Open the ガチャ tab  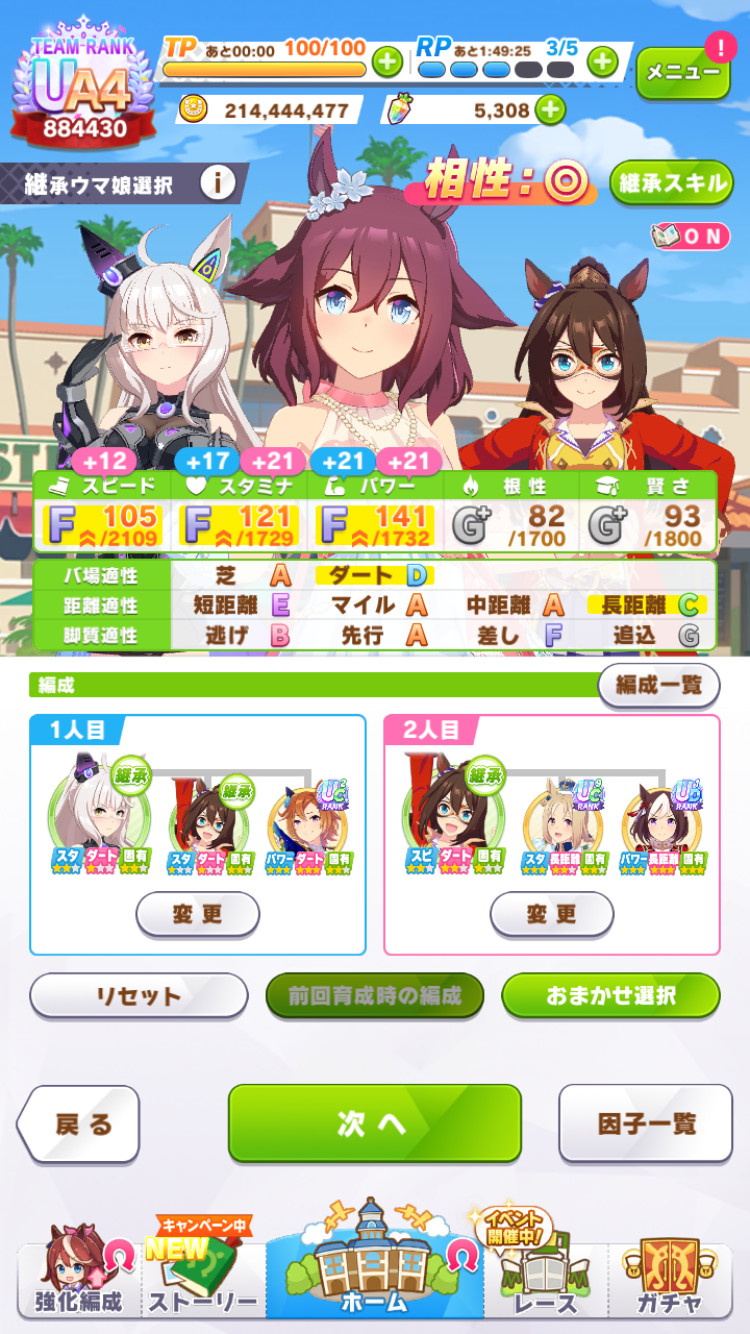point(672,1280)
